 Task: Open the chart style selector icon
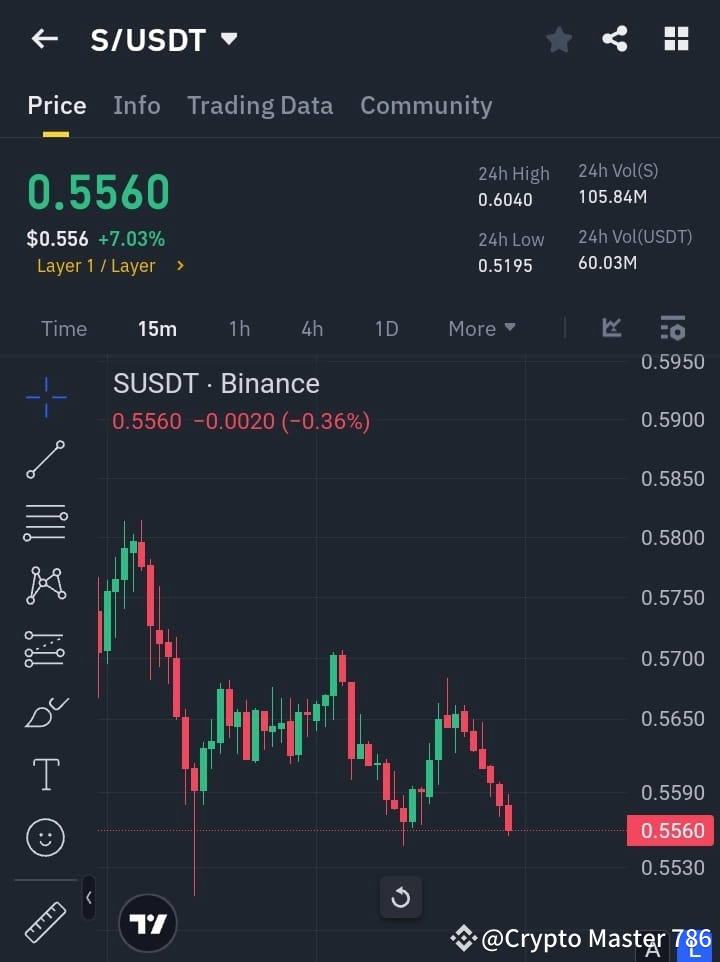612,328
